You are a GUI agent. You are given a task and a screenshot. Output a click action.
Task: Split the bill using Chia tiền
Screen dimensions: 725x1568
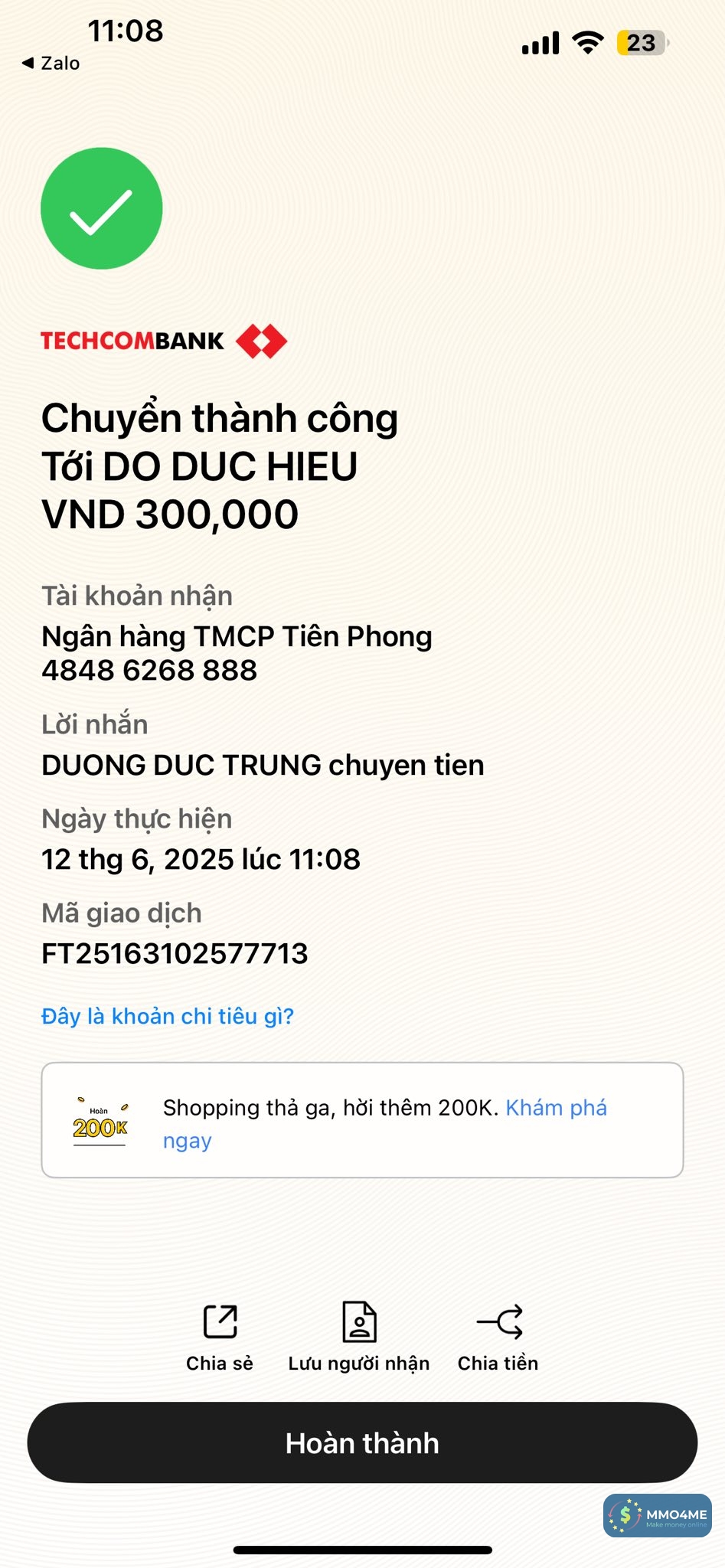498,1335
